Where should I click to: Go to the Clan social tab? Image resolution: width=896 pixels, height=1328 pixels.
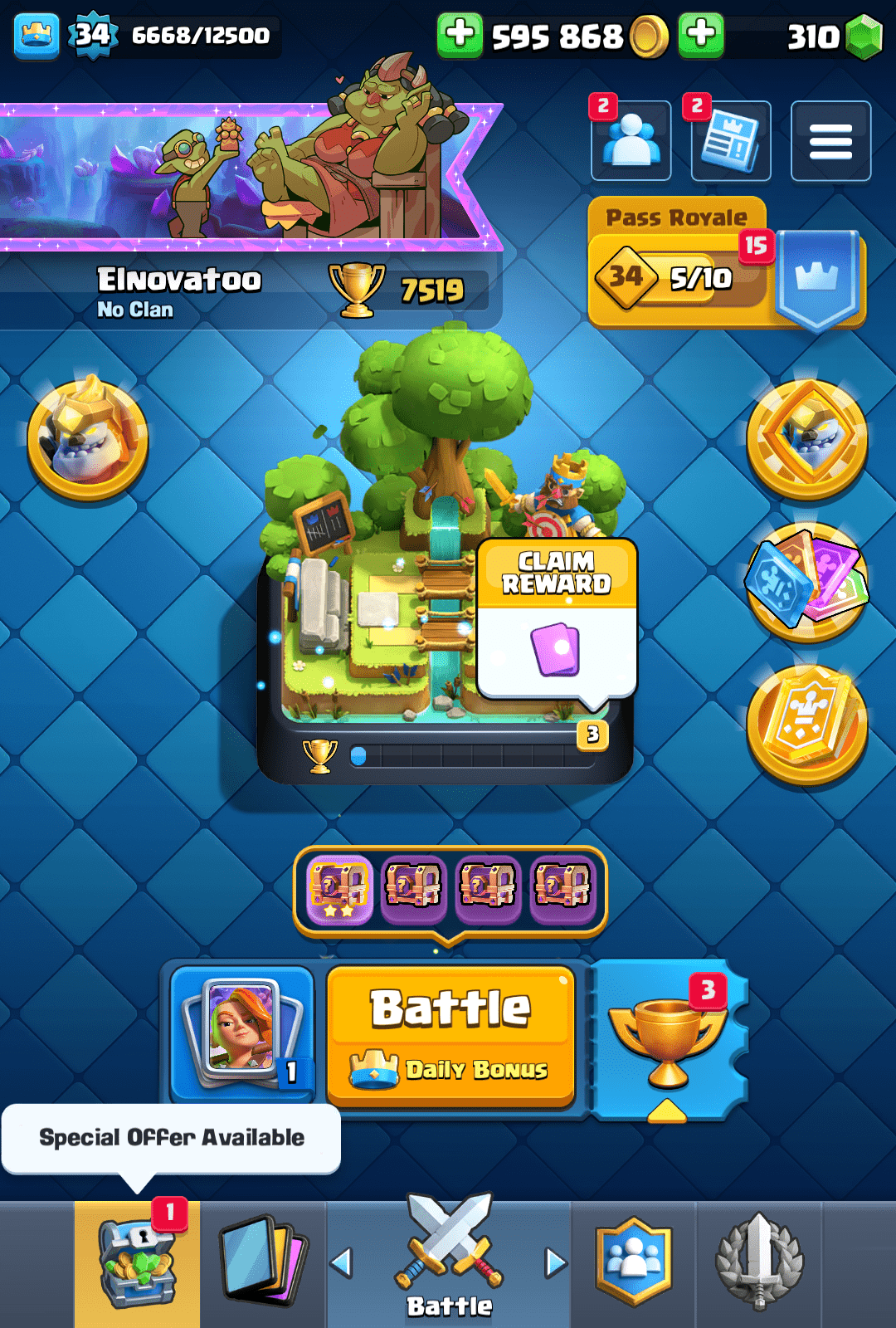click(x=634, y=1263)
